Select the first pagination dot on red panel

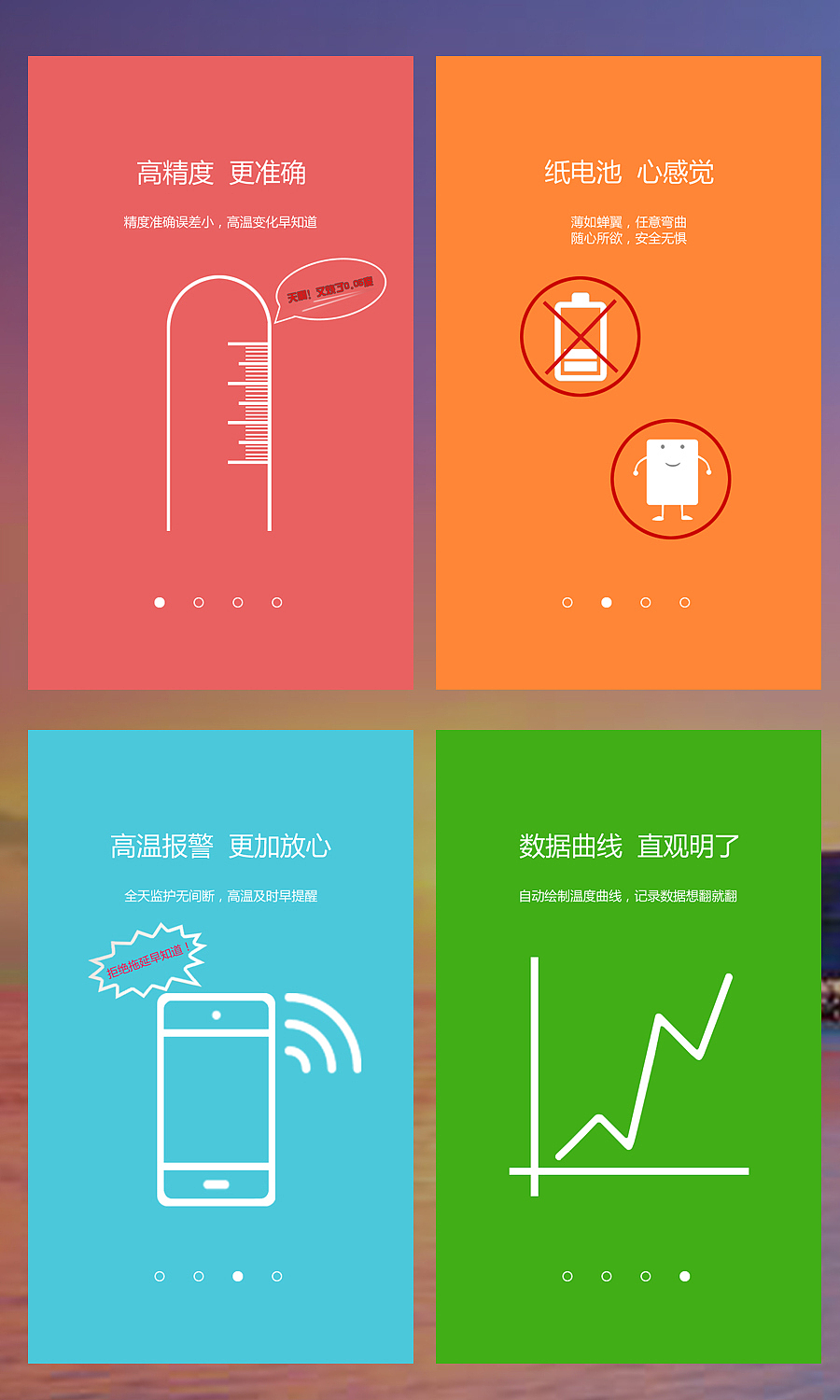pos(159,603)
